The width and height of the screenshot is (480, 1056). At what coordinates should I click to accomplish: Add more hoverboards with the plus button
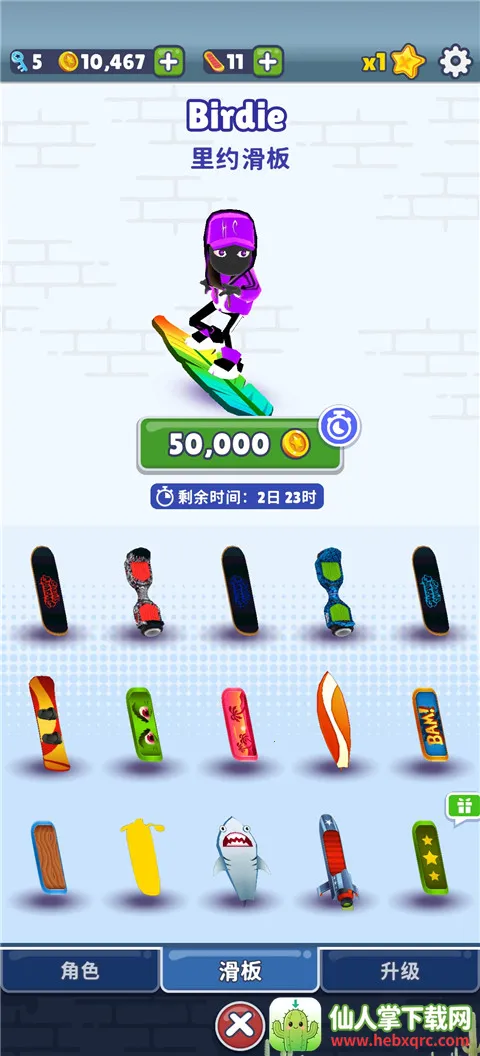click(267, 62)
